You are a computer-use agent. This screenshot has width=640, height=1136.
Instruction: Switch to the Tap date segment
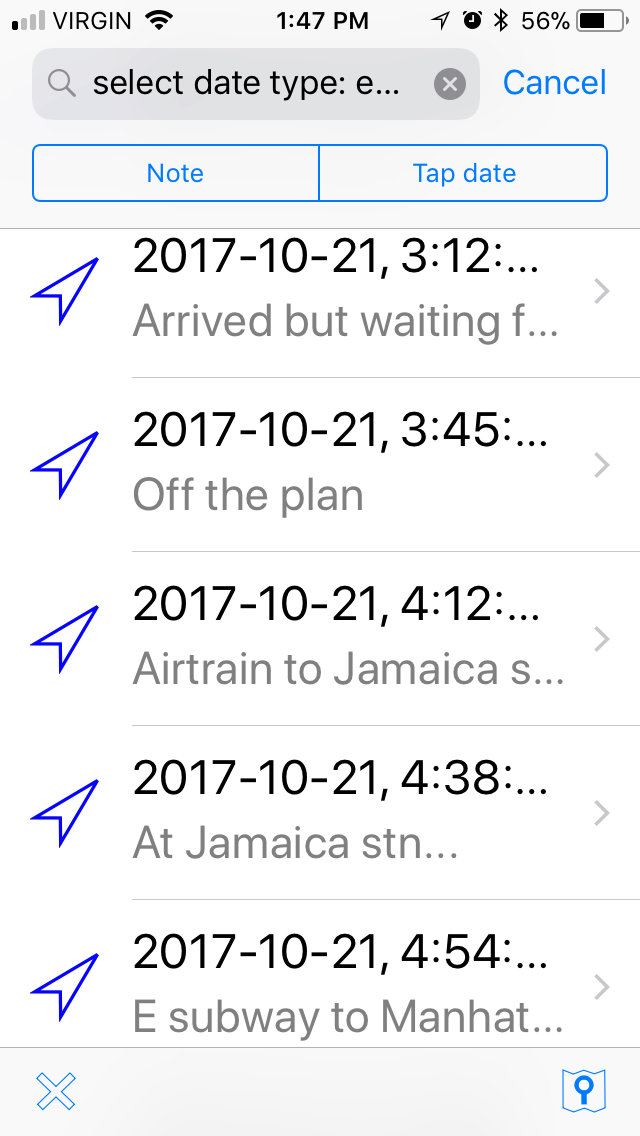[464, 173]
